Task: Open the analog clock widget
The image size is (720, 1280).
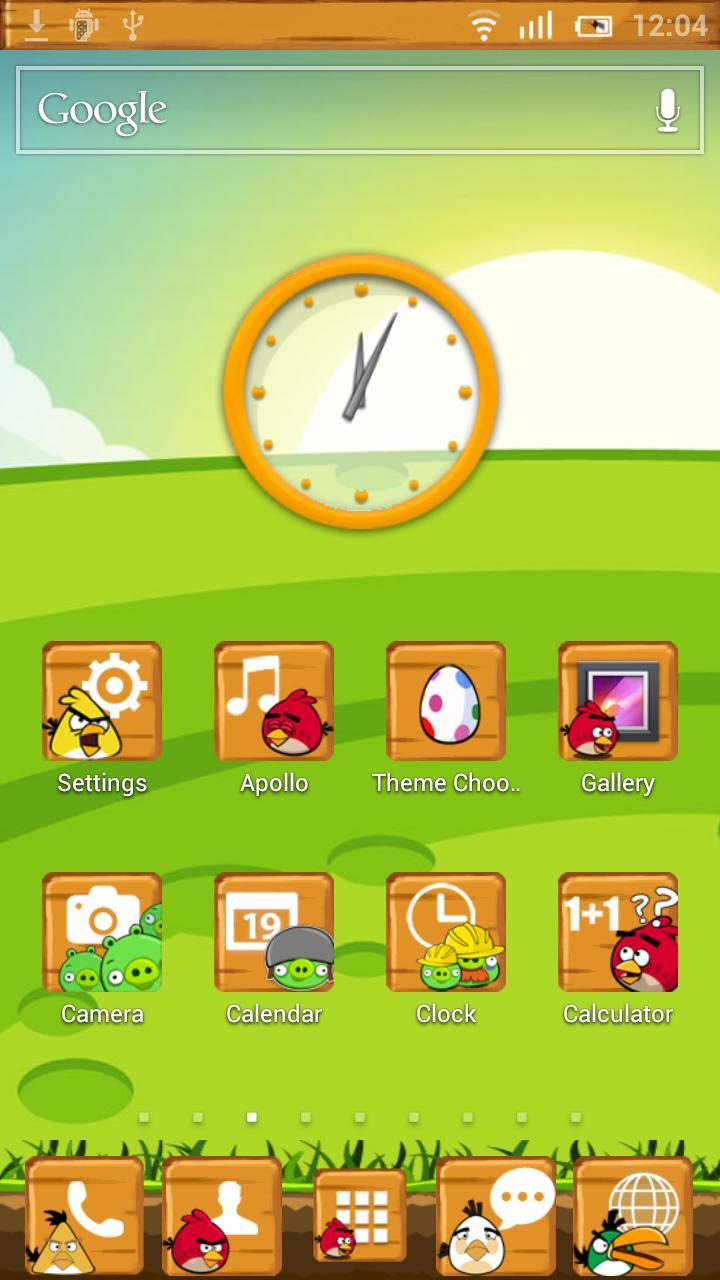Action: point(360,391)
